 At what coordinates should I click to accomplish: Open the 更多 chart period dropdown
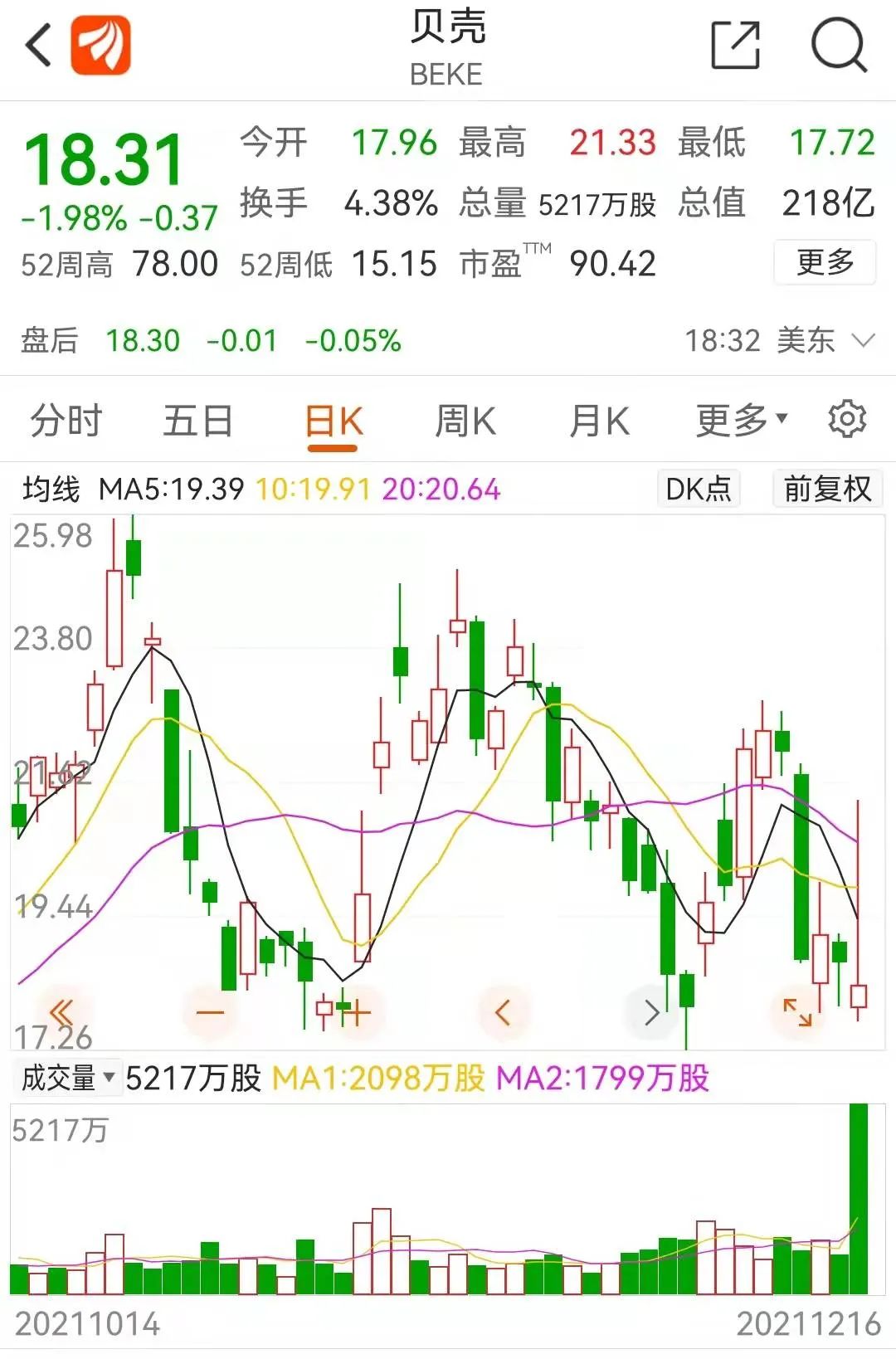[x=741, y=421]
